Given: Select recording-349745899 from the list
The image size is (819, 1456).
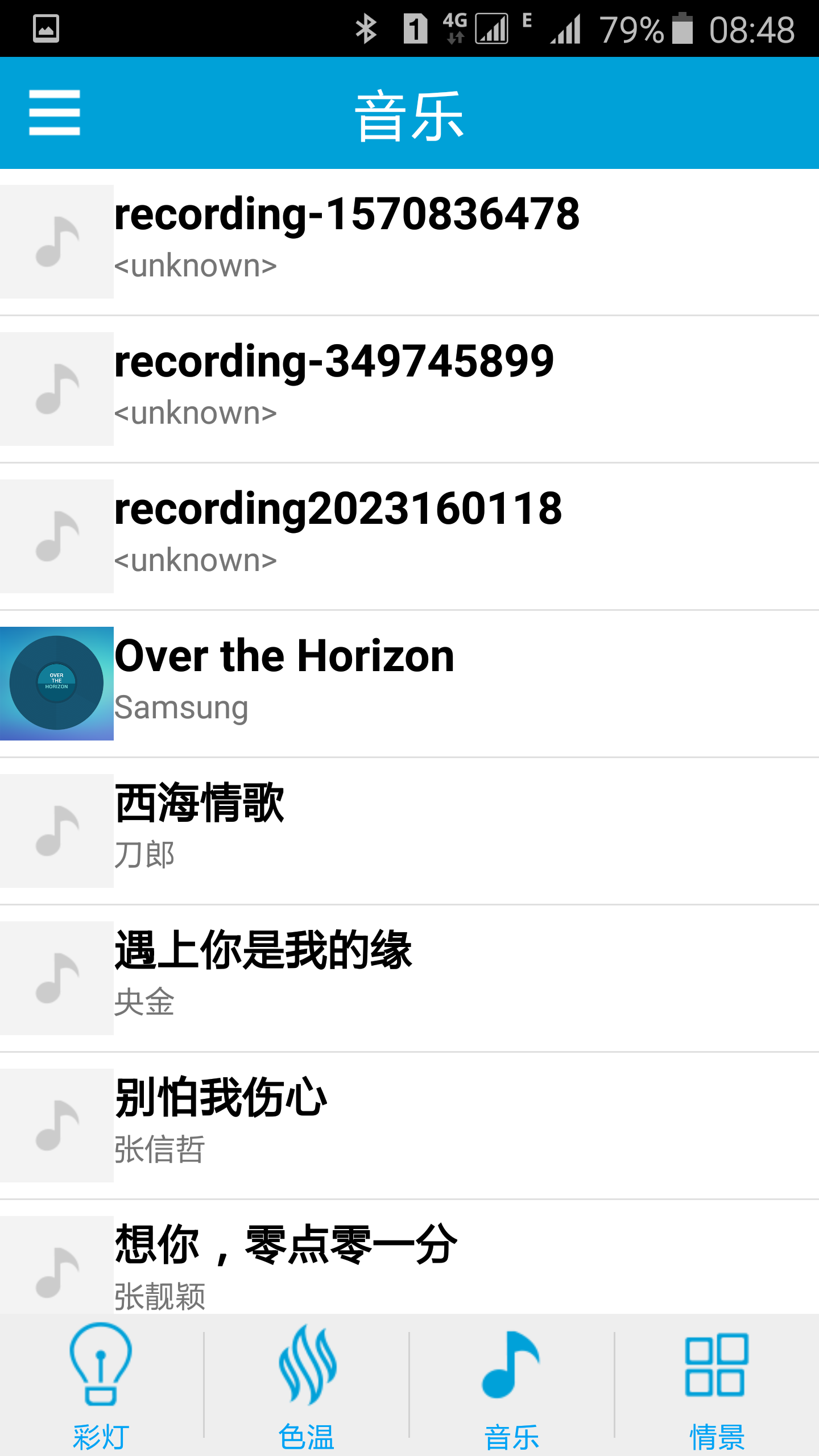Looking at the screenshot, I should [341, 387].
